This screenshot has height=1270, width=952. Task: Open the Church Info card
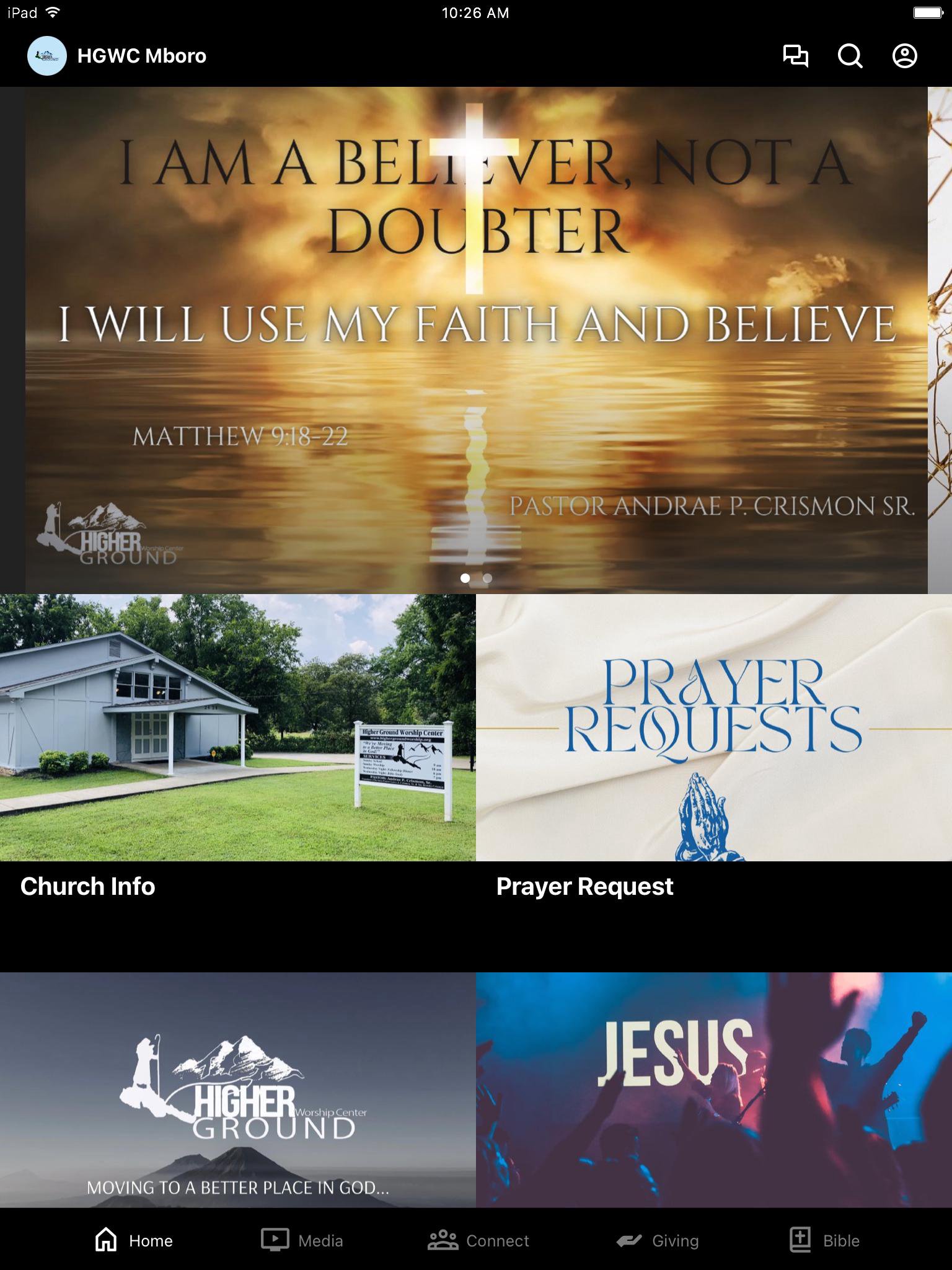pyautogui.click(x=238, y=744)
